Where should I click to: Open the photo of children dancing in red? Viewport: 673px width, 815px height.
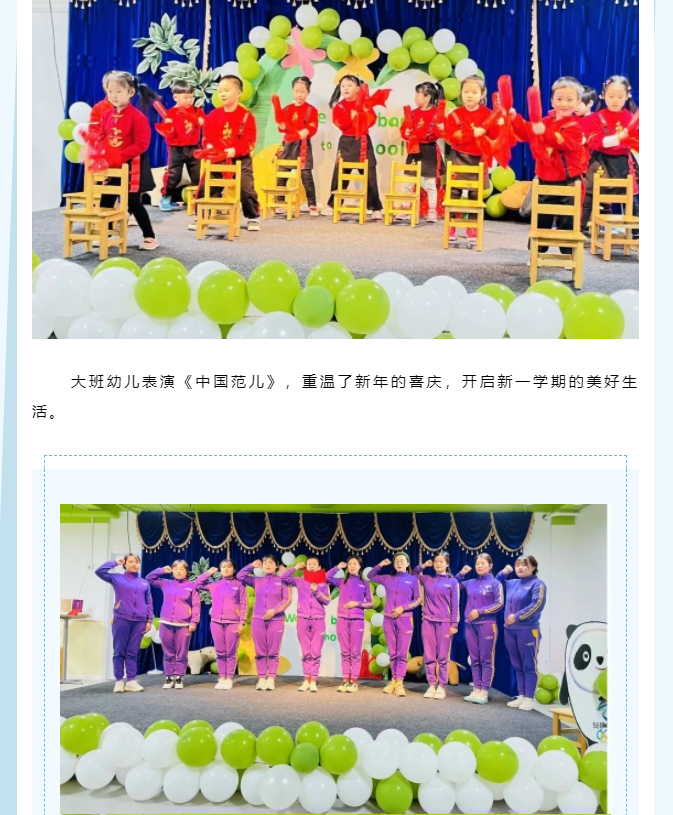[x=335, y=168]
